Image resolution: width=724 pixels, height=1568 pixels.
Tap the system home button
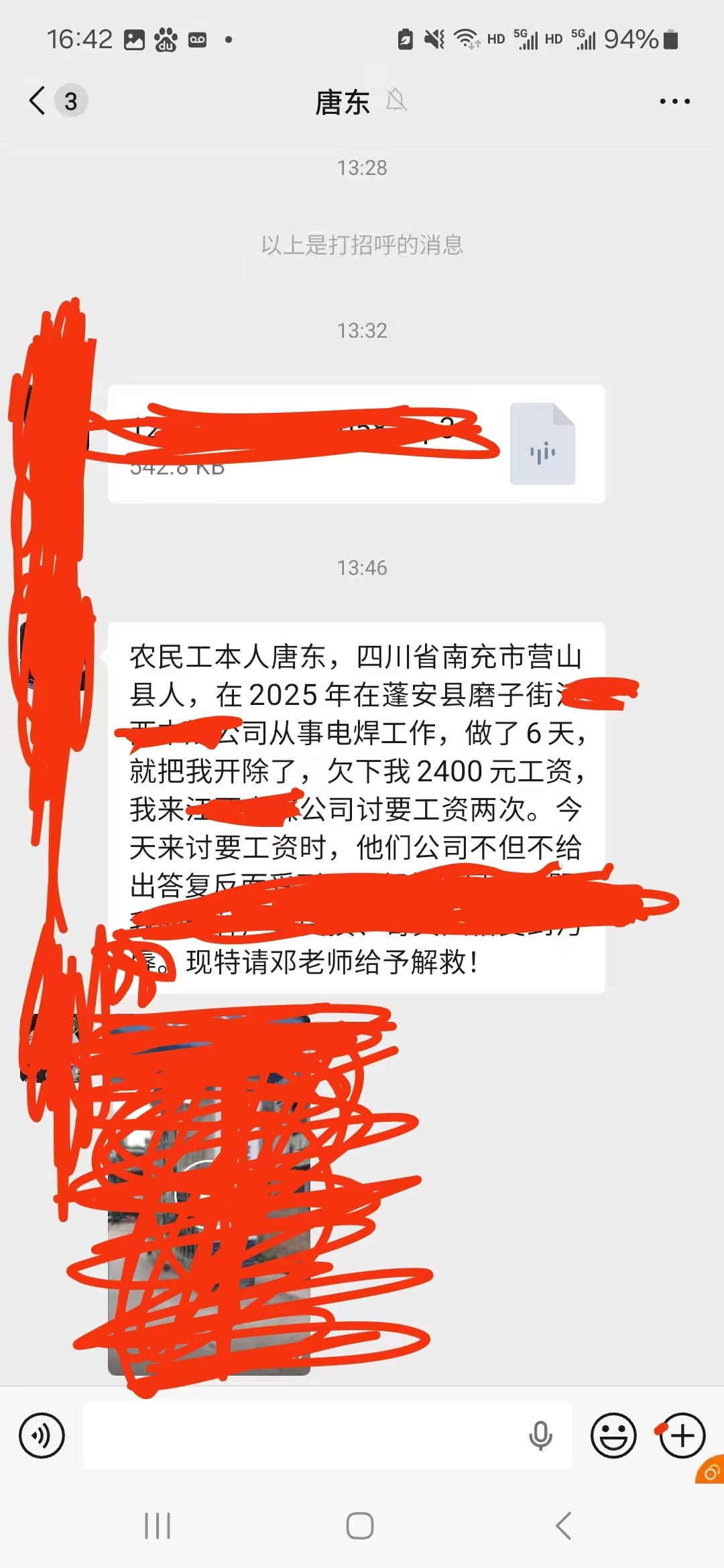click(x=360, y=1526)
